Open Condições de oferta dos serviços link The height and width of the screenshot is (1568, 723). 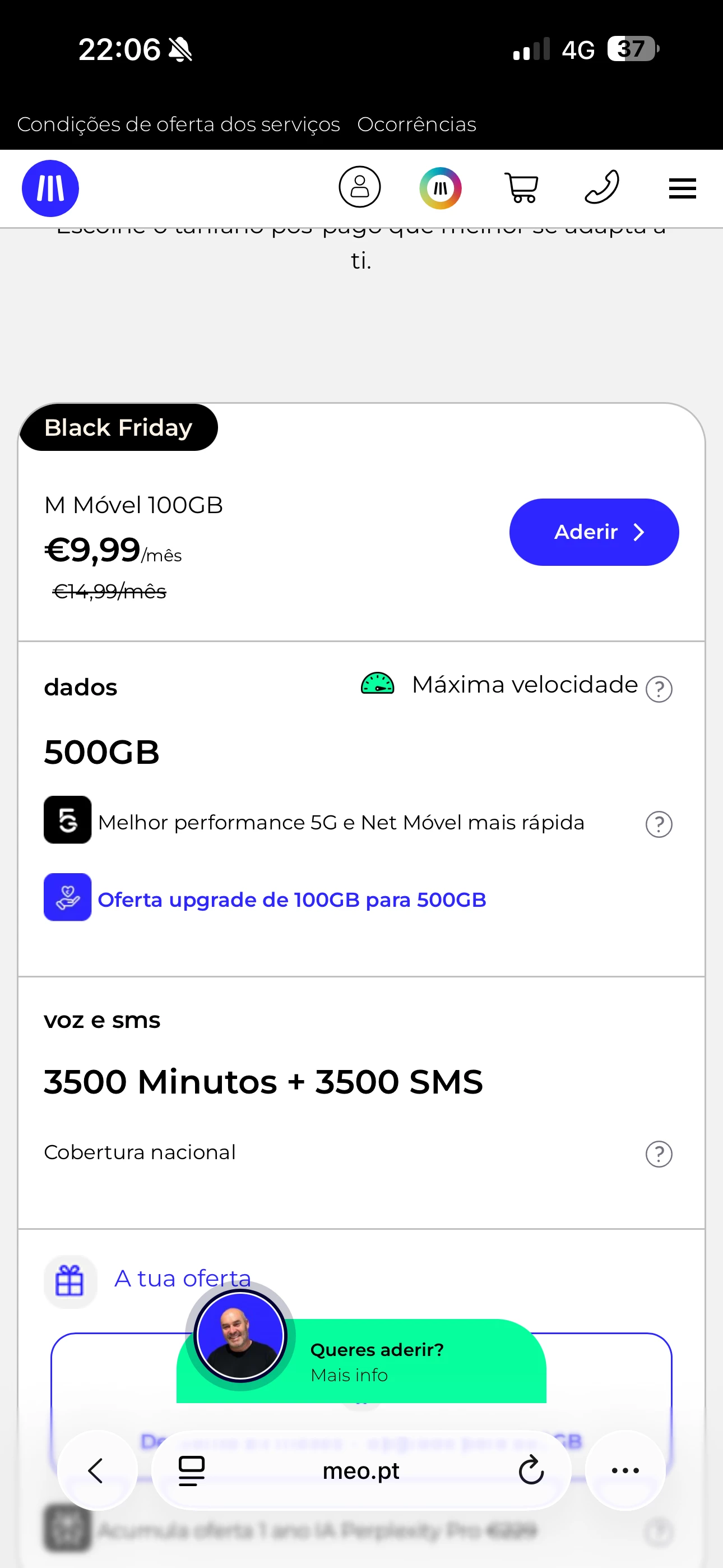(178, 124)
